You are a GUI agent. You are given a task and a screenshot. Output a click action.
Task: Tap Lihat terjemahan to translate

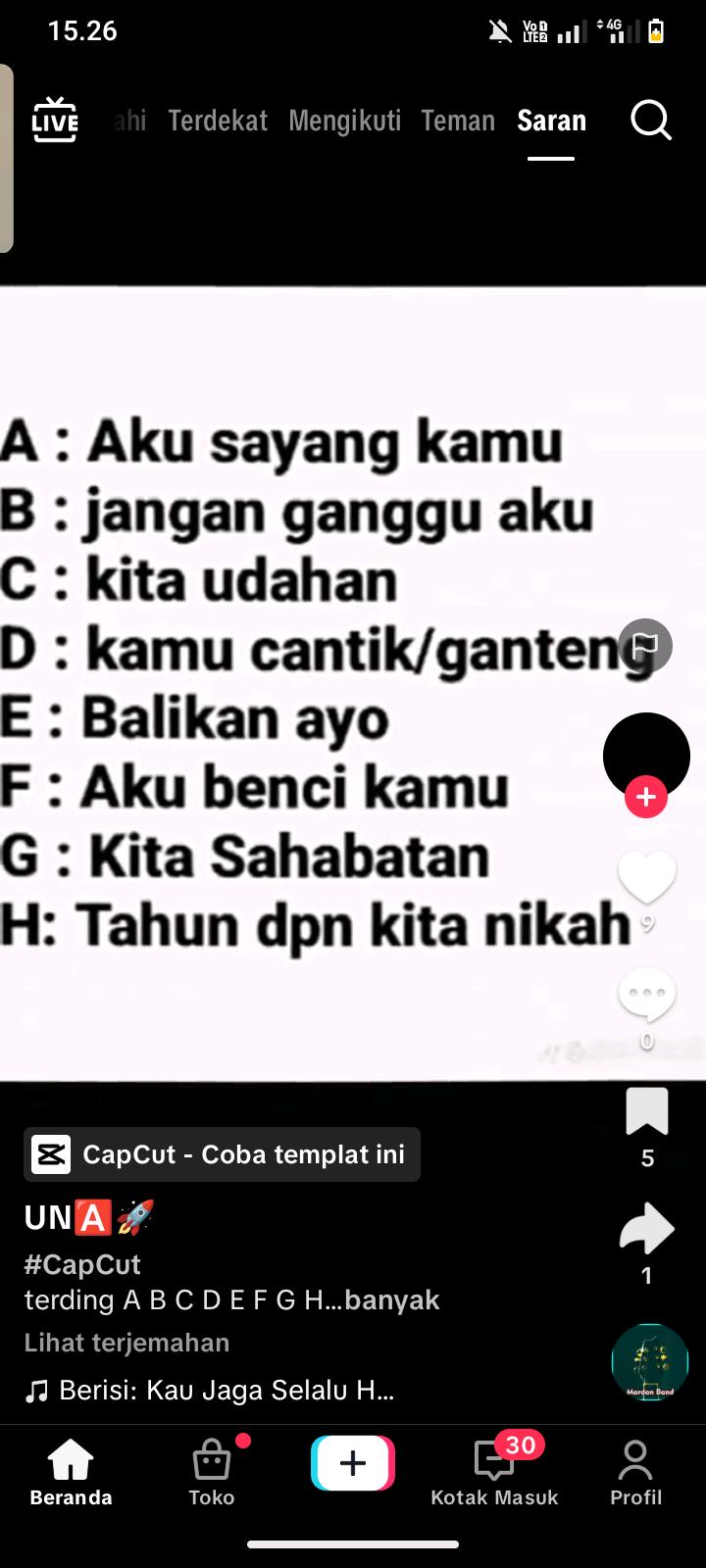[x=126, y=1343]
